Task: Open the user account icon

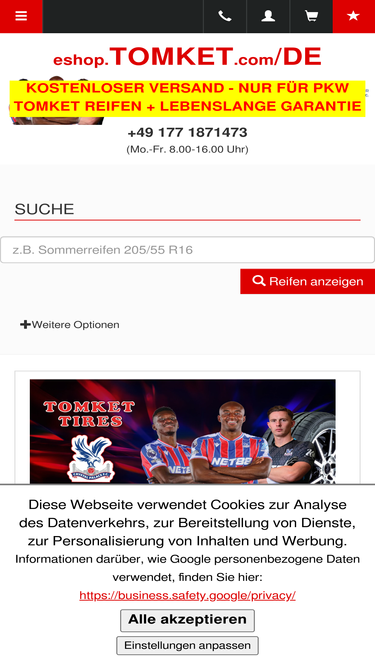Action: click(x=268, y=16)
